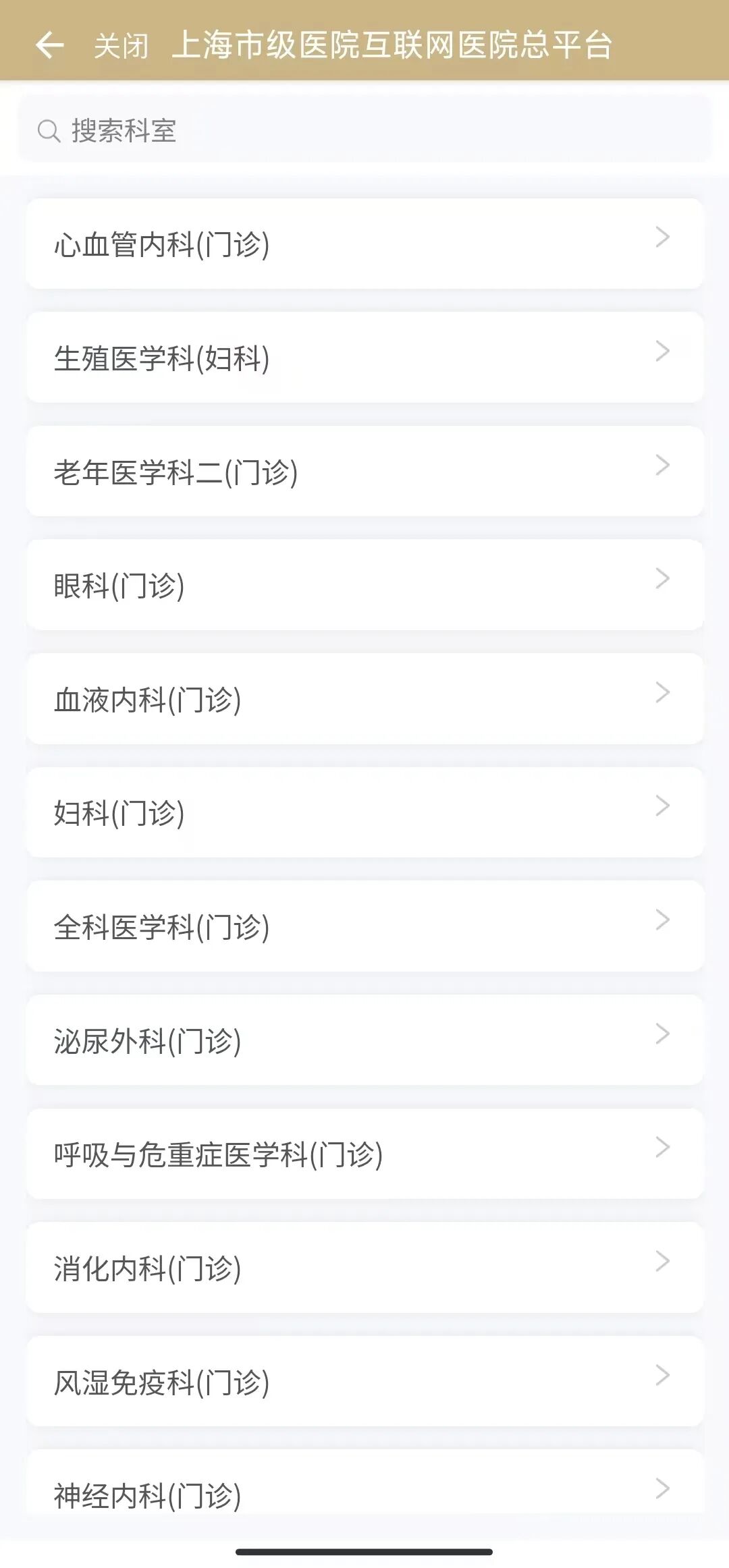Select 消化内科(门诊) department

tap(364, 1268)
